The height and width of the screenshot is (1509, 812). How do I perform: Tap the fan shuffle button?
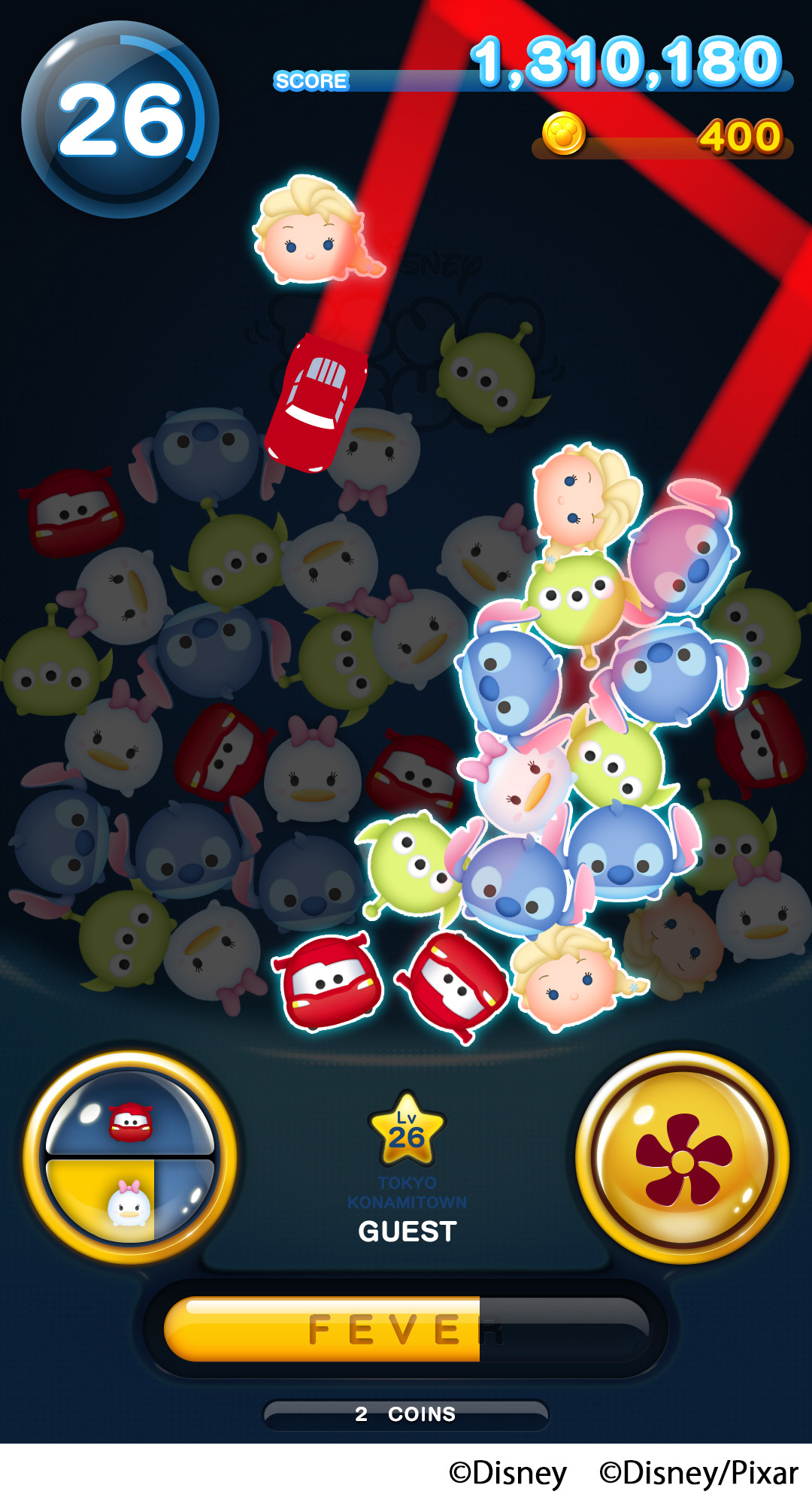point(683,1159)
